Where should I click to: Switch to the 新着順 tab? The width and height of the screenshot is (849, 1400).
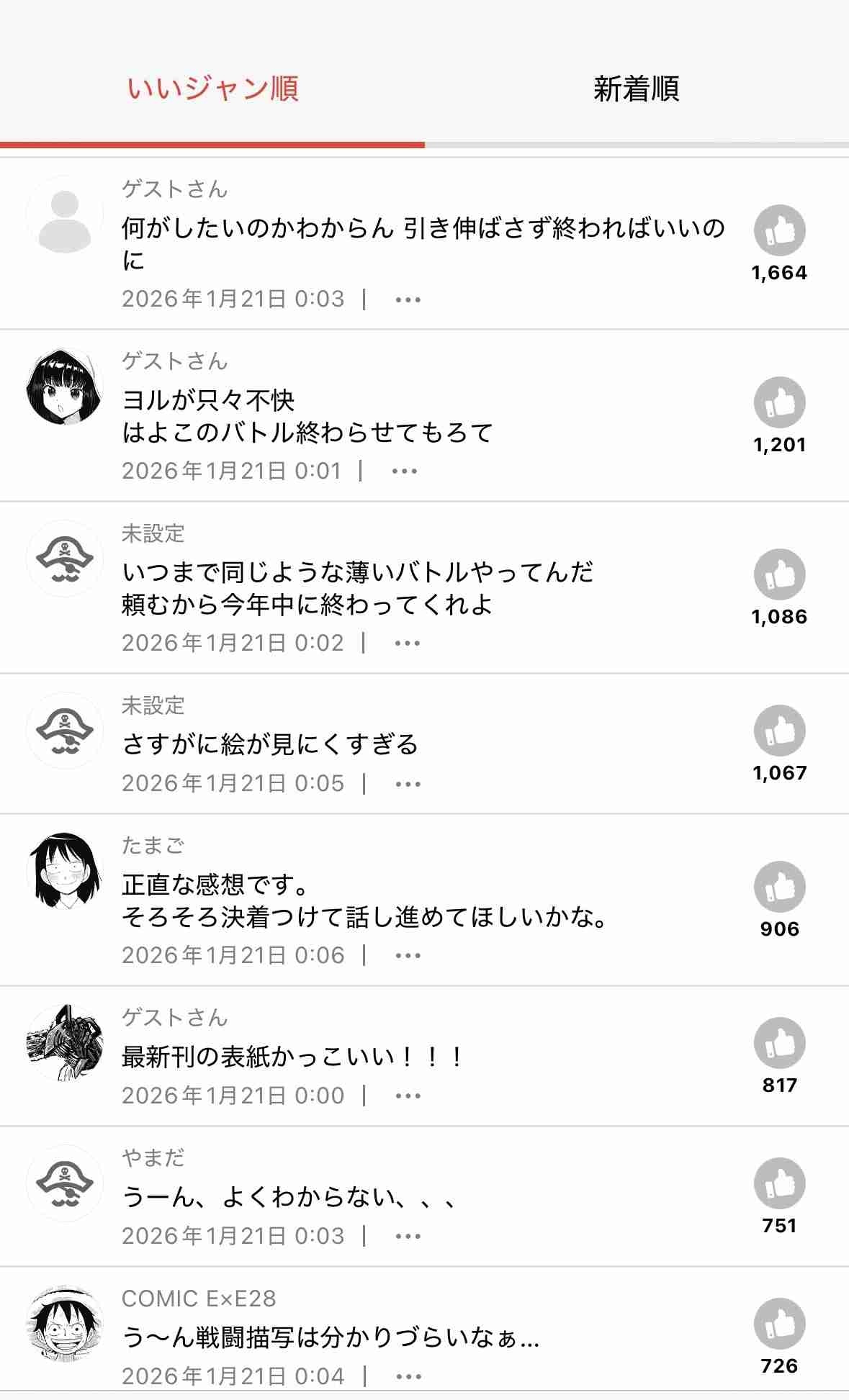pos(636,89)
